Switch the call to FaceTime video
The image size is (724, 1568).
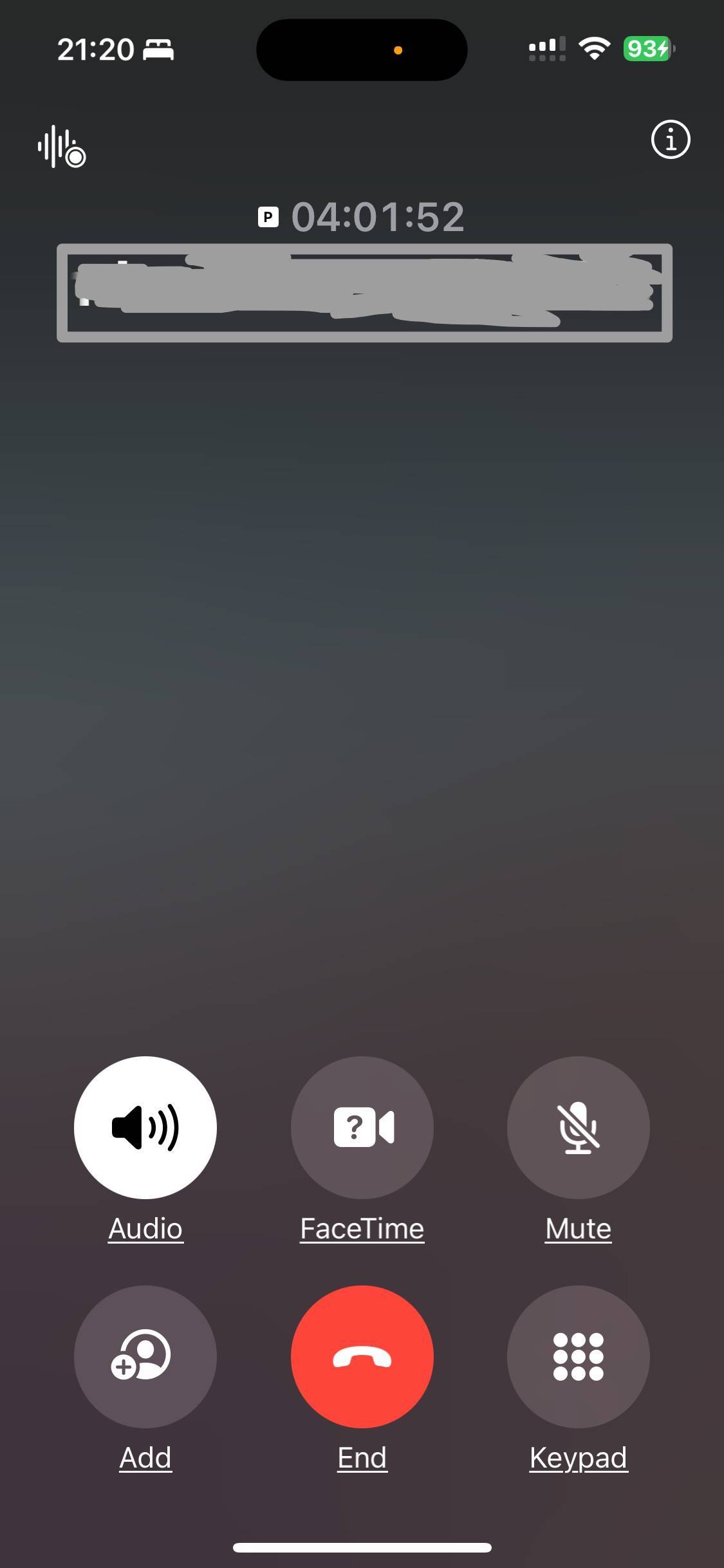(x=362, y=1127)
